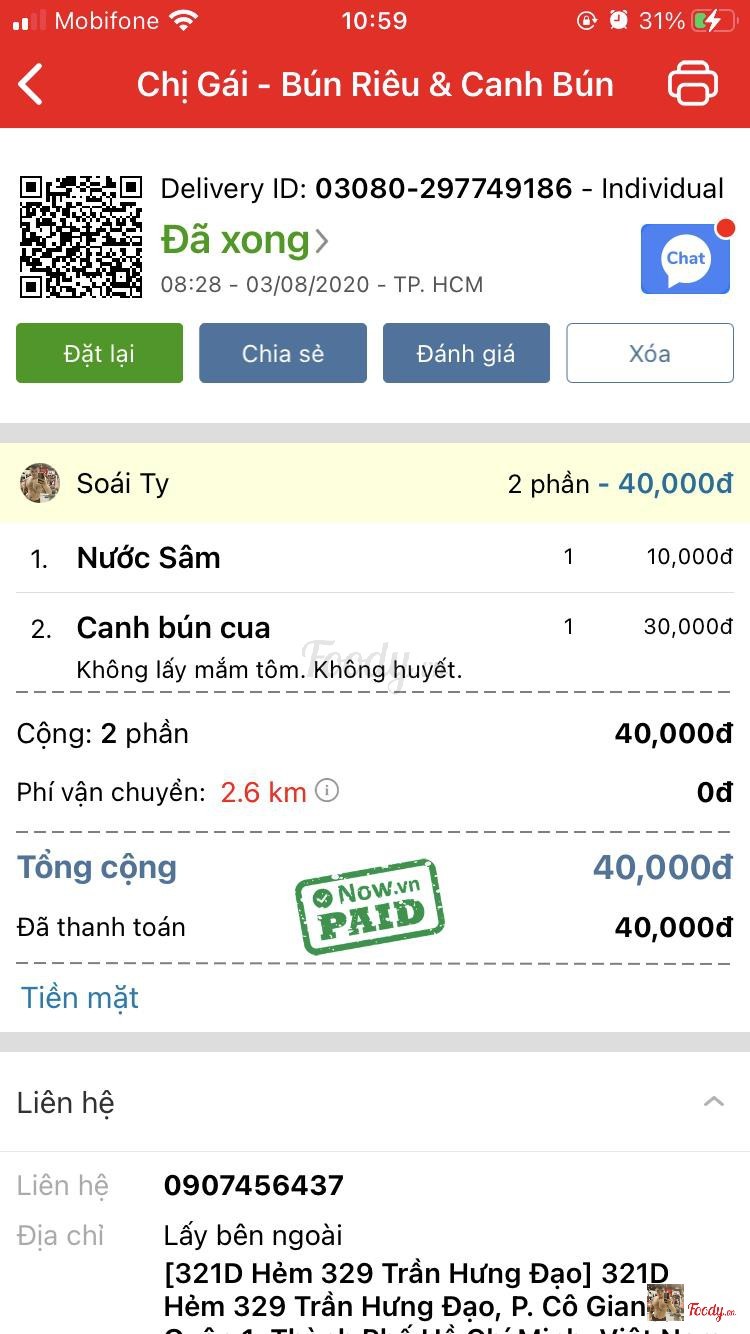Screen dimensions: 750x1334
Task: Collapse the Liên hệ section
Action: (713, 1102)
